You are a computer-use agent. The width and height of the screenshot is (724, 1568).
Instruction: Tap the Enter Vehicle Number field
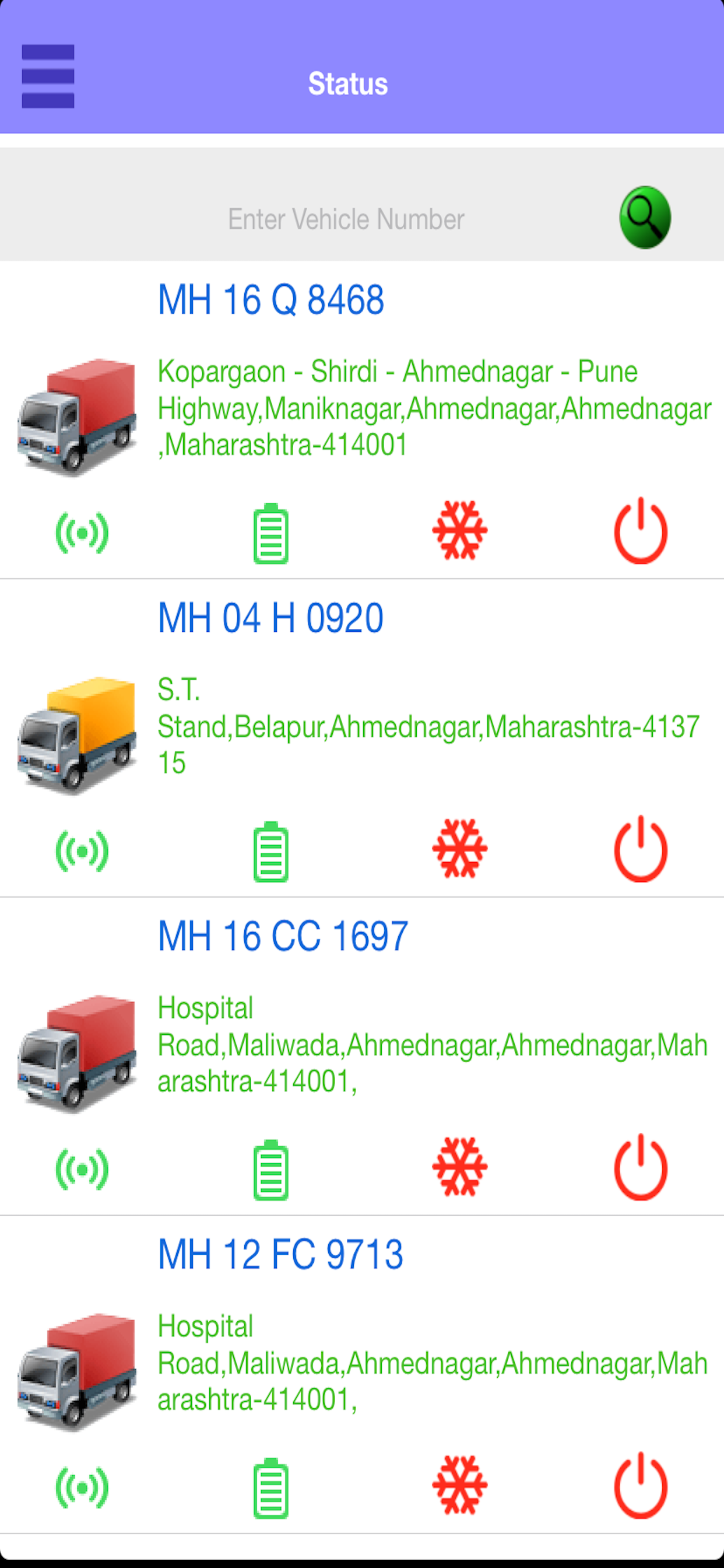coord(346,219)
